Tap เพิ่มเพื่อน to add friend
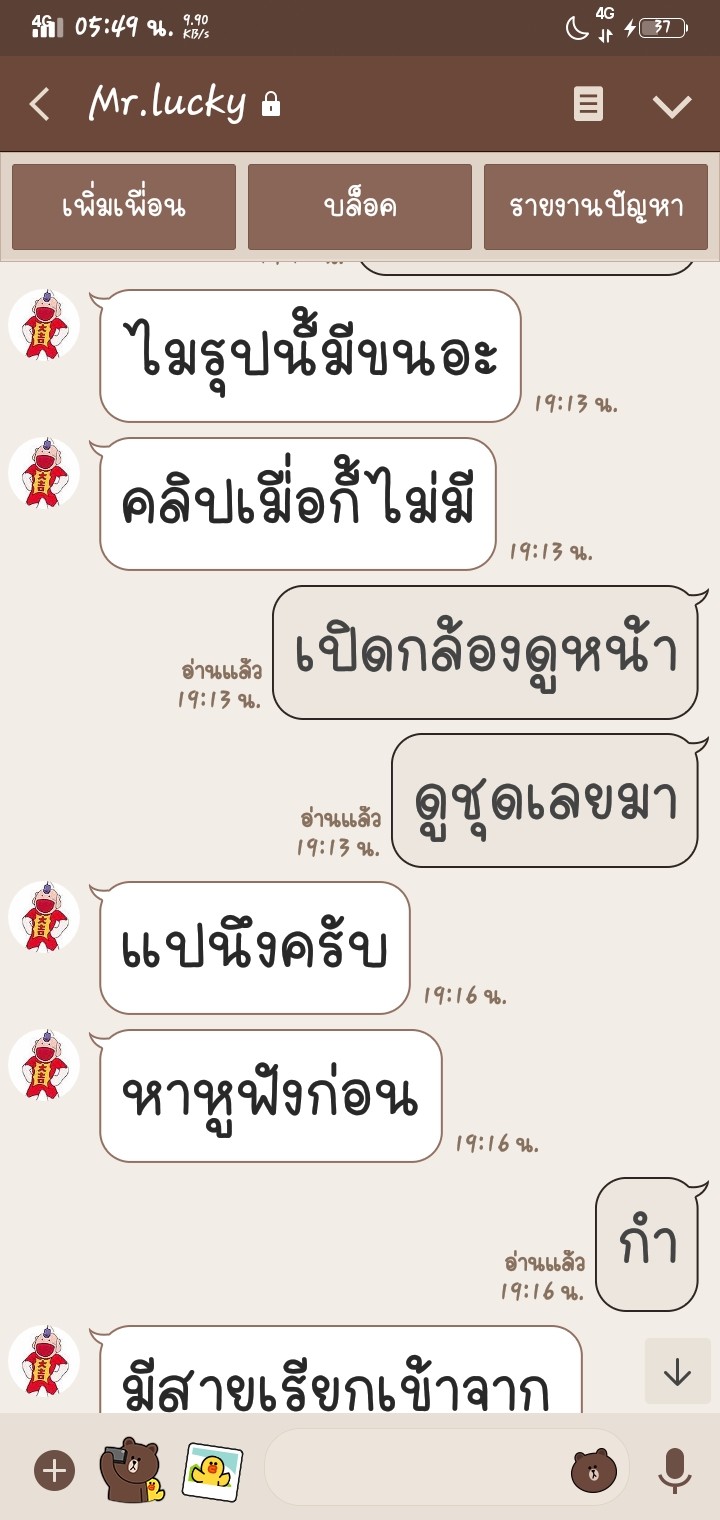Screen dimensions: 720x1520 (124, 207)
